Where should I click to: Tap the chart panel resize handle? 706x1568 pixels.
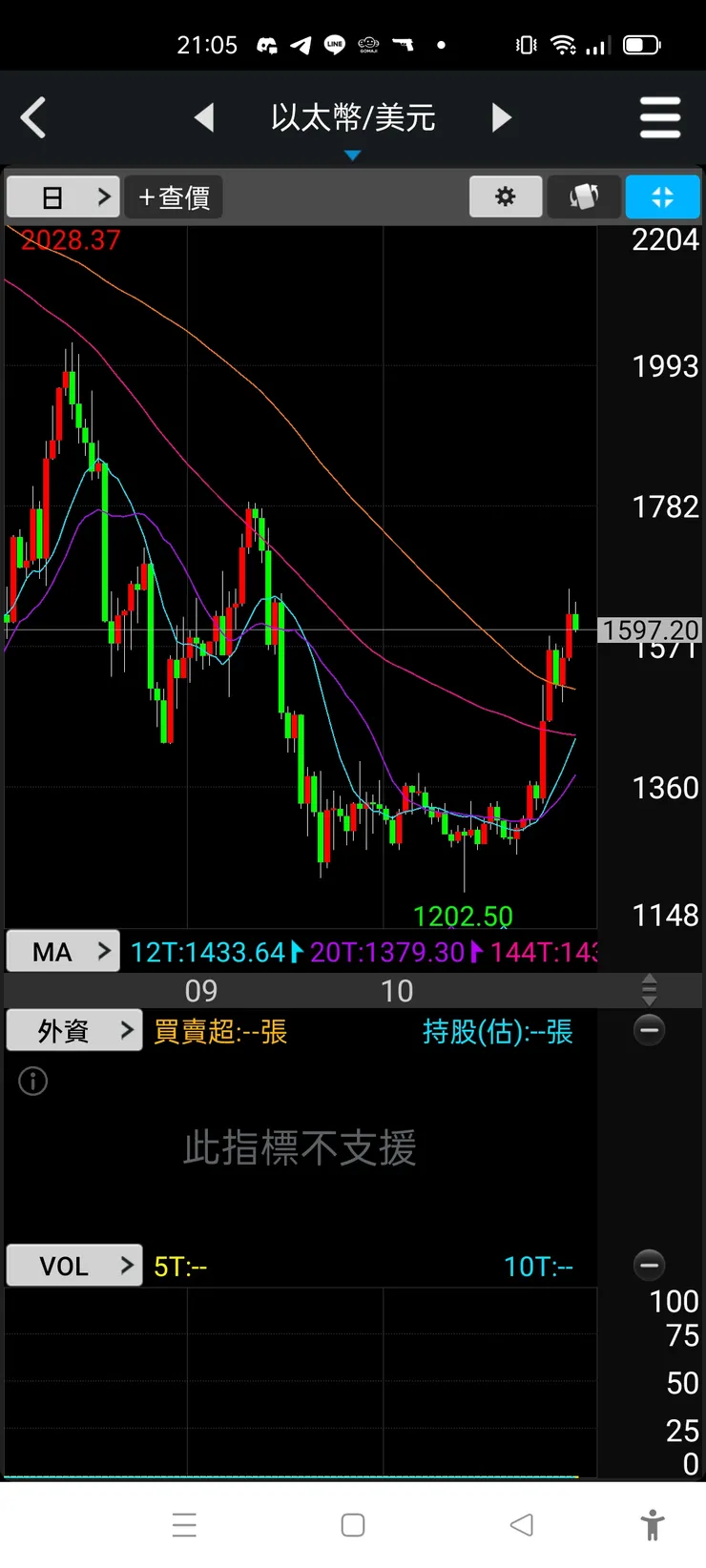[650, 990]
